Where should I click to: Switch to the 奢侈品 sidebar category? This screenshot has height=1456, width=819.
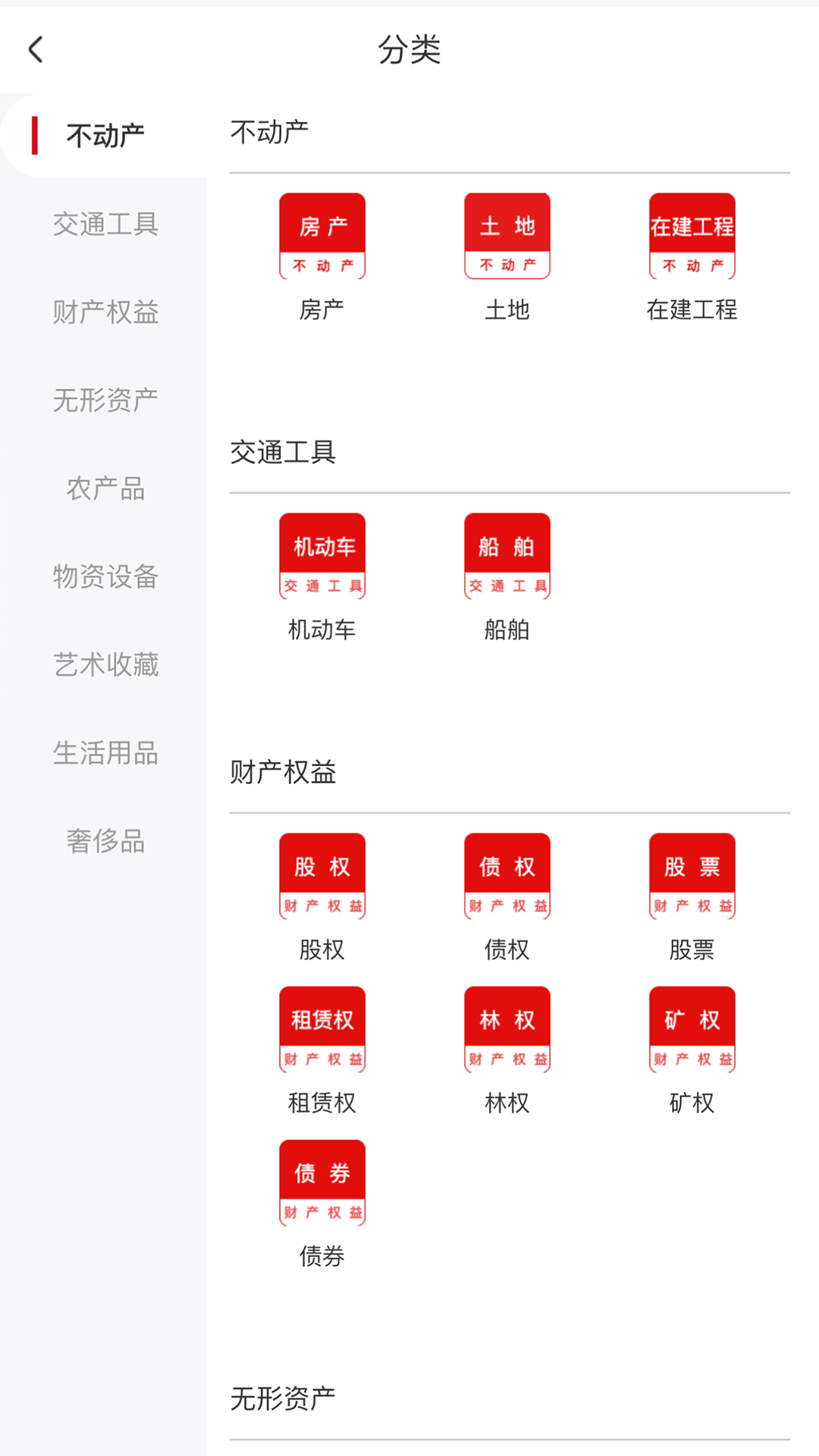pos(105,841)
